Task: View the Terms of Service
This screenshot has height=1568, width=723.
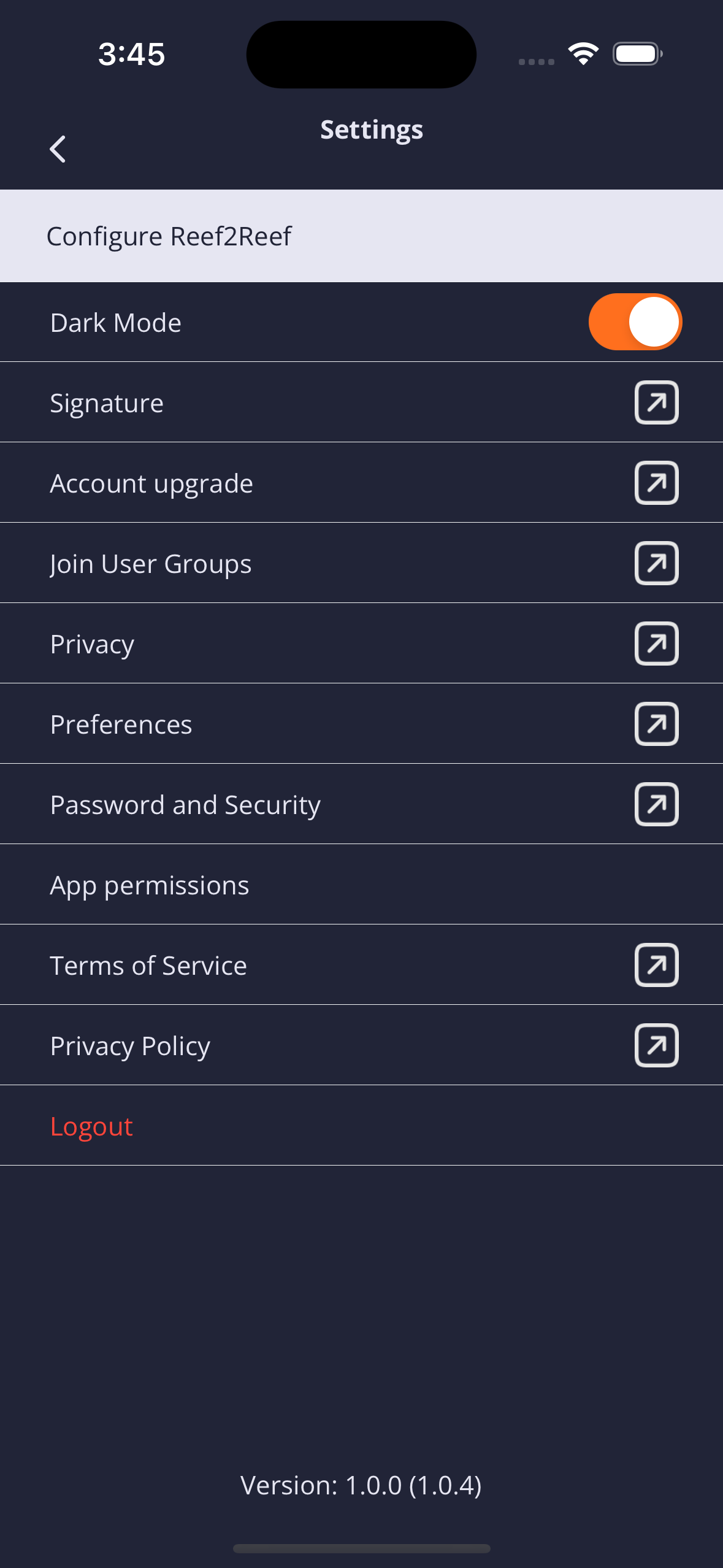Action: click(361, 965)
